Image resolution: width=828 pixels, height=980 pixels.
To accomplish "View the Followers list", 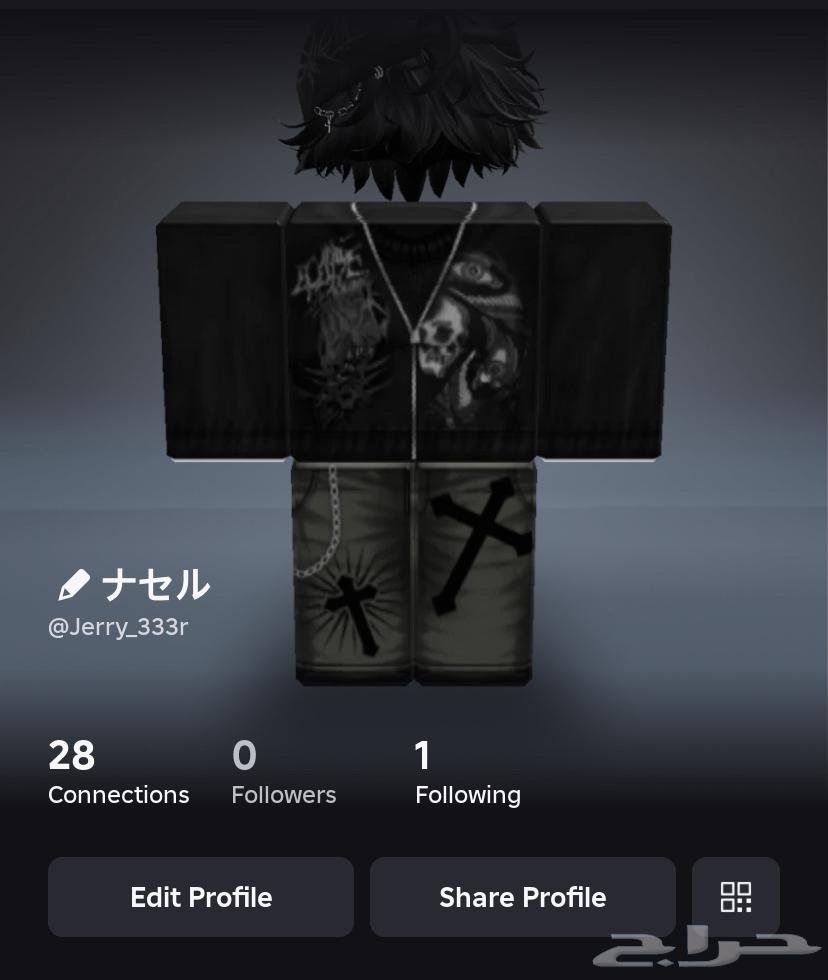I will pos(283,774).
